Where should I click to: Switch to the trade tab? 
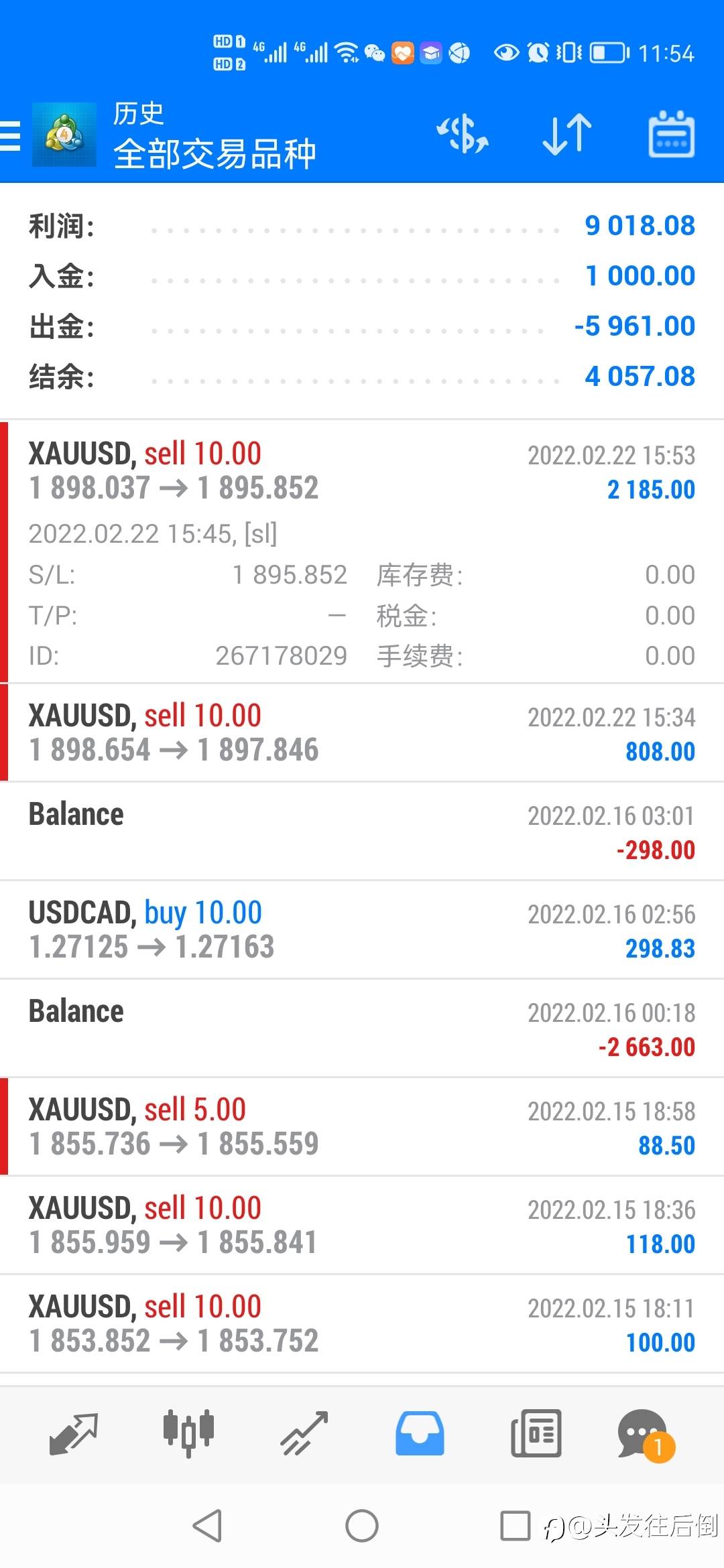(304, 1433)
